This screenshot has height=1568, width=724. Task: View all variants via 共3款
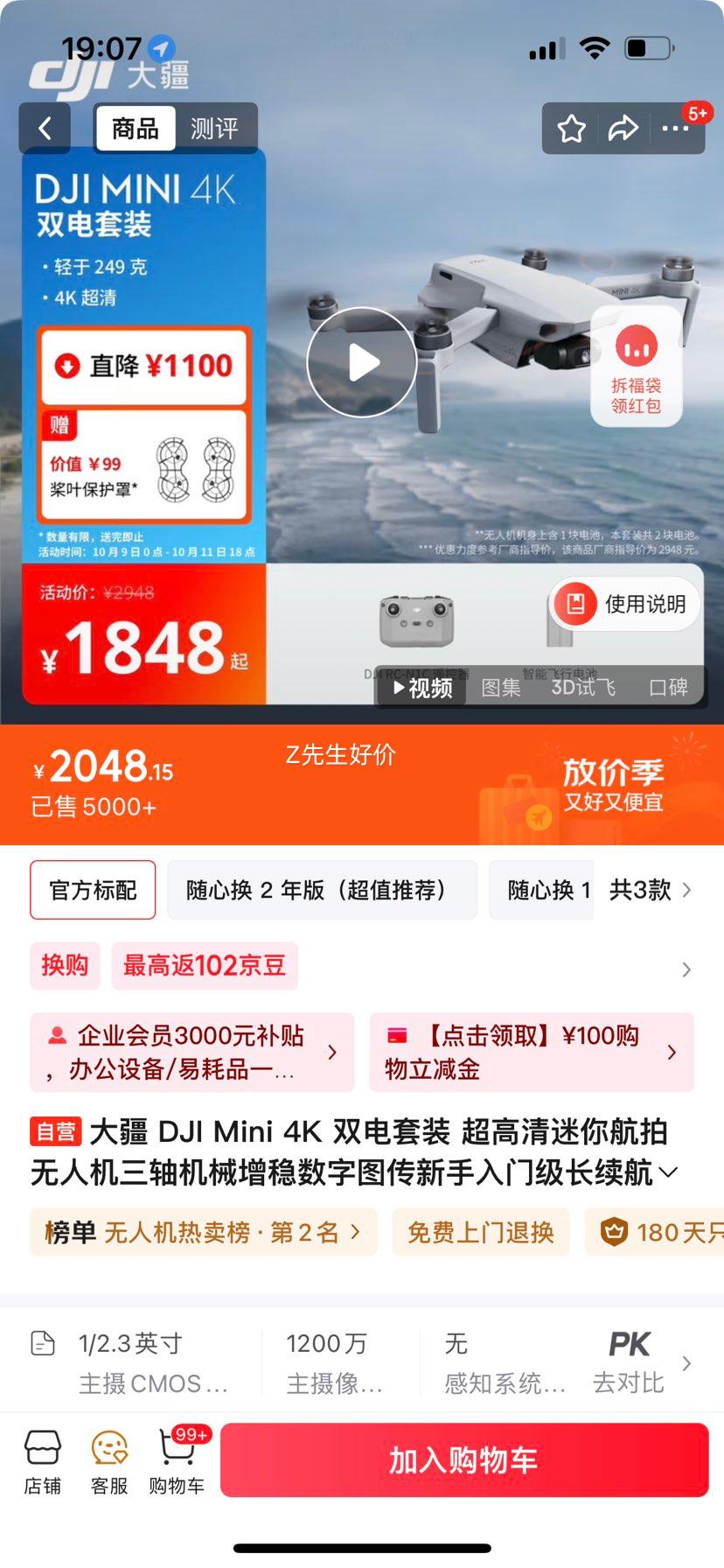649,890
